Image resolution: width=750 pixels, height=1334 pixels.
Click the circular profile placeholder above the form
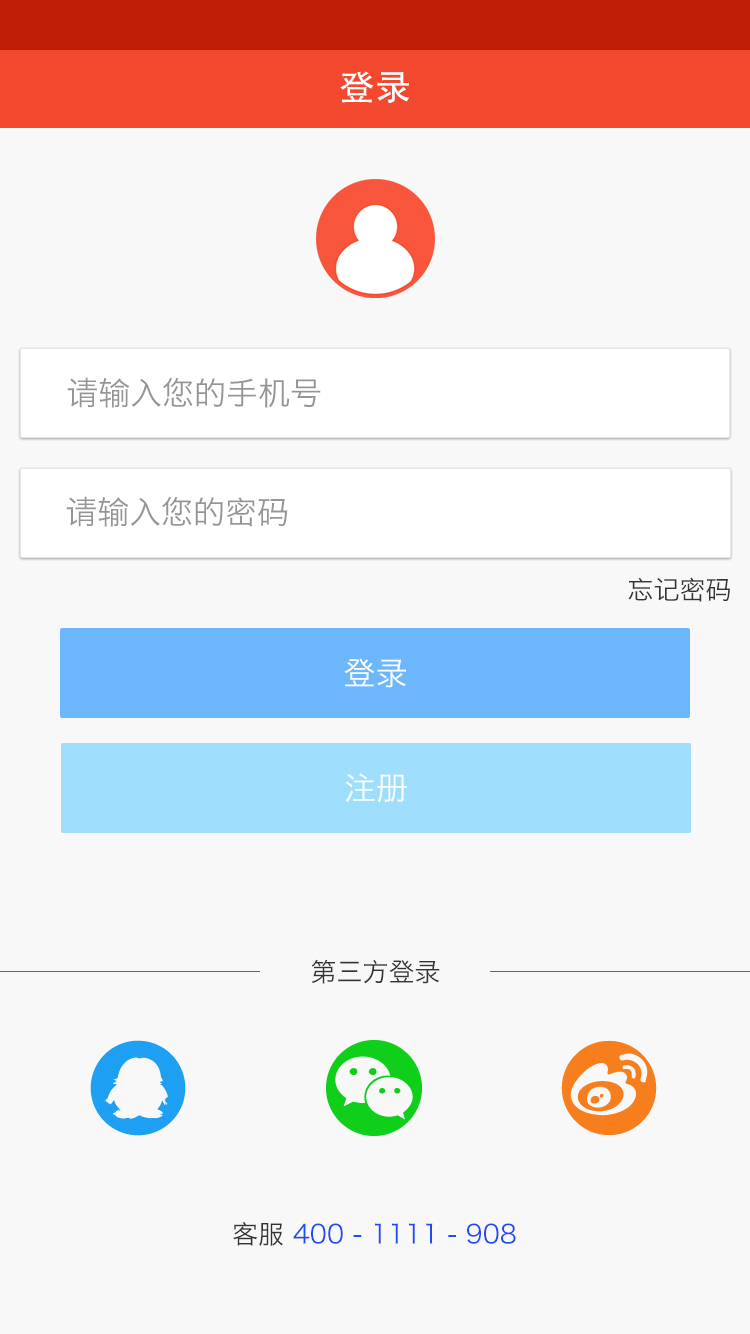(375, 237)
